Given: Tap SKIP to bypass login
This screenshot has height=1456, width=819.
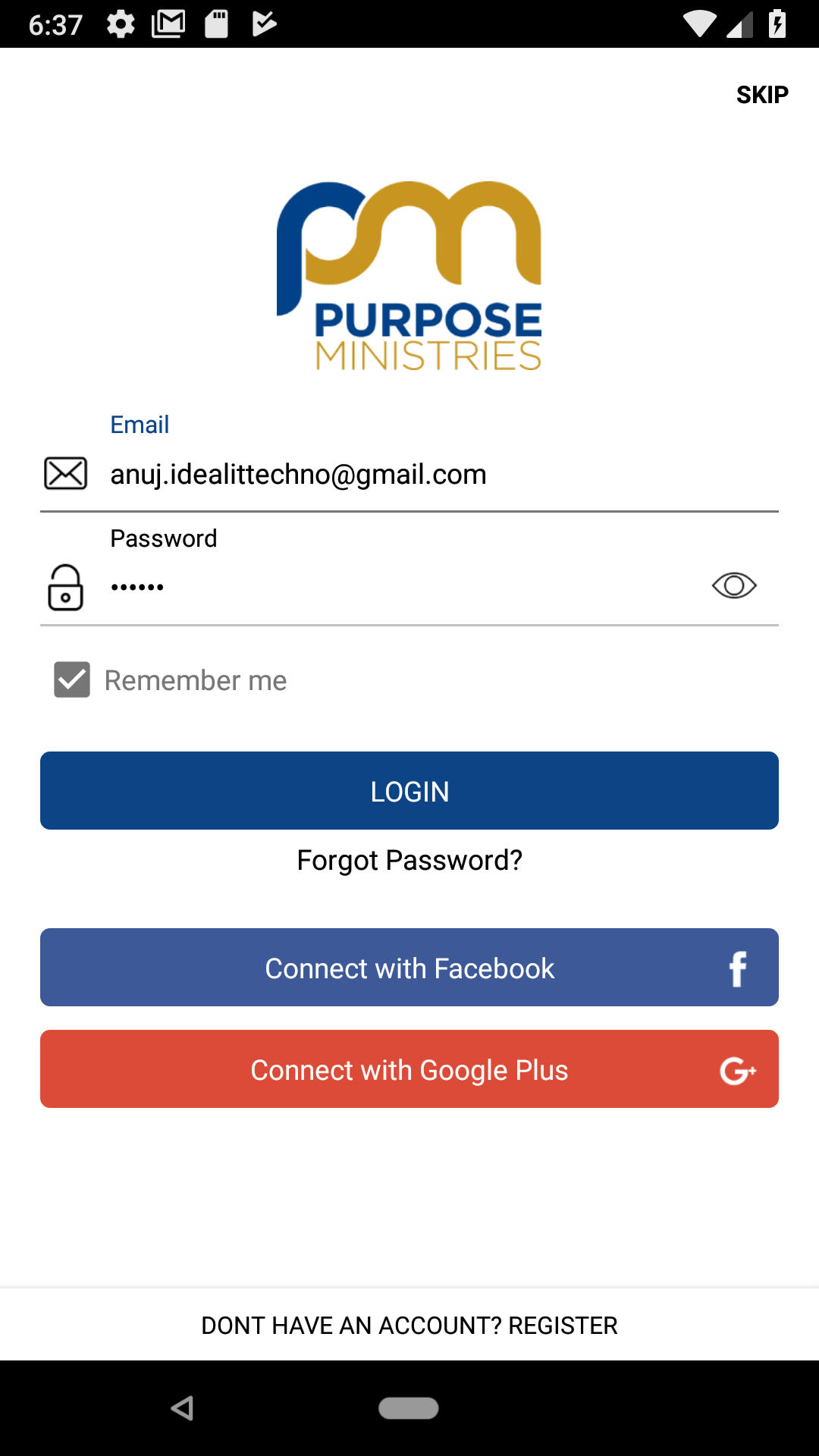Looking at the screenshot, I should tap(762, 95).
